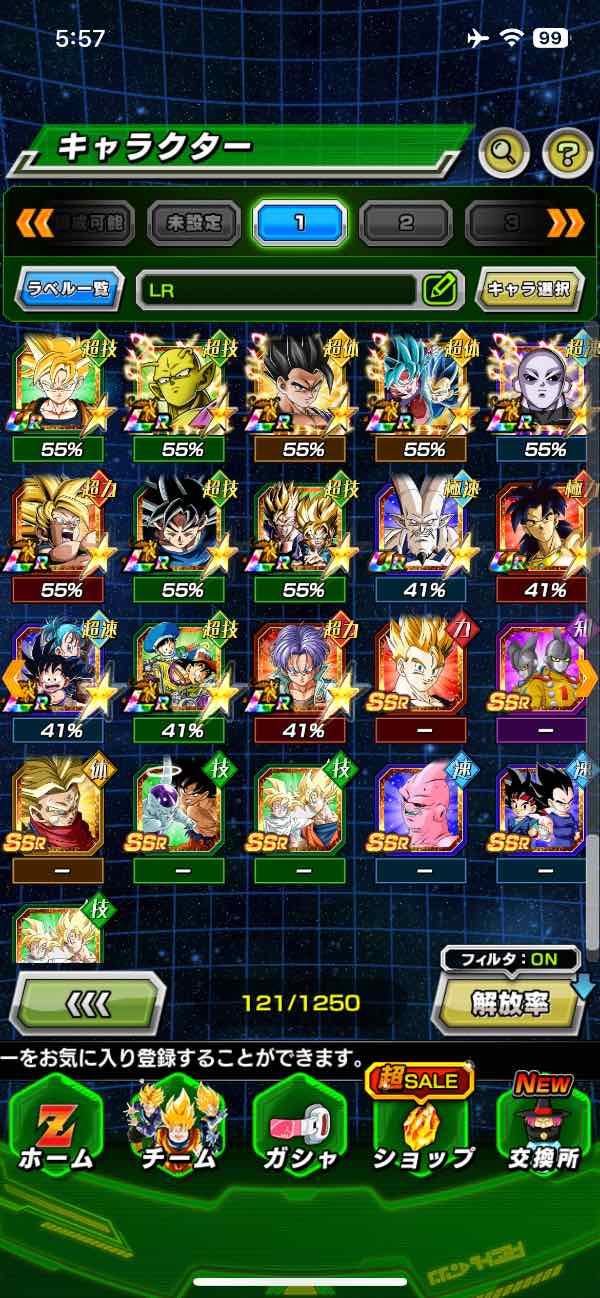This screenshot has height=1298, width=600.
Task: Tap the キャラ選択 button
Action: point(529,290)
